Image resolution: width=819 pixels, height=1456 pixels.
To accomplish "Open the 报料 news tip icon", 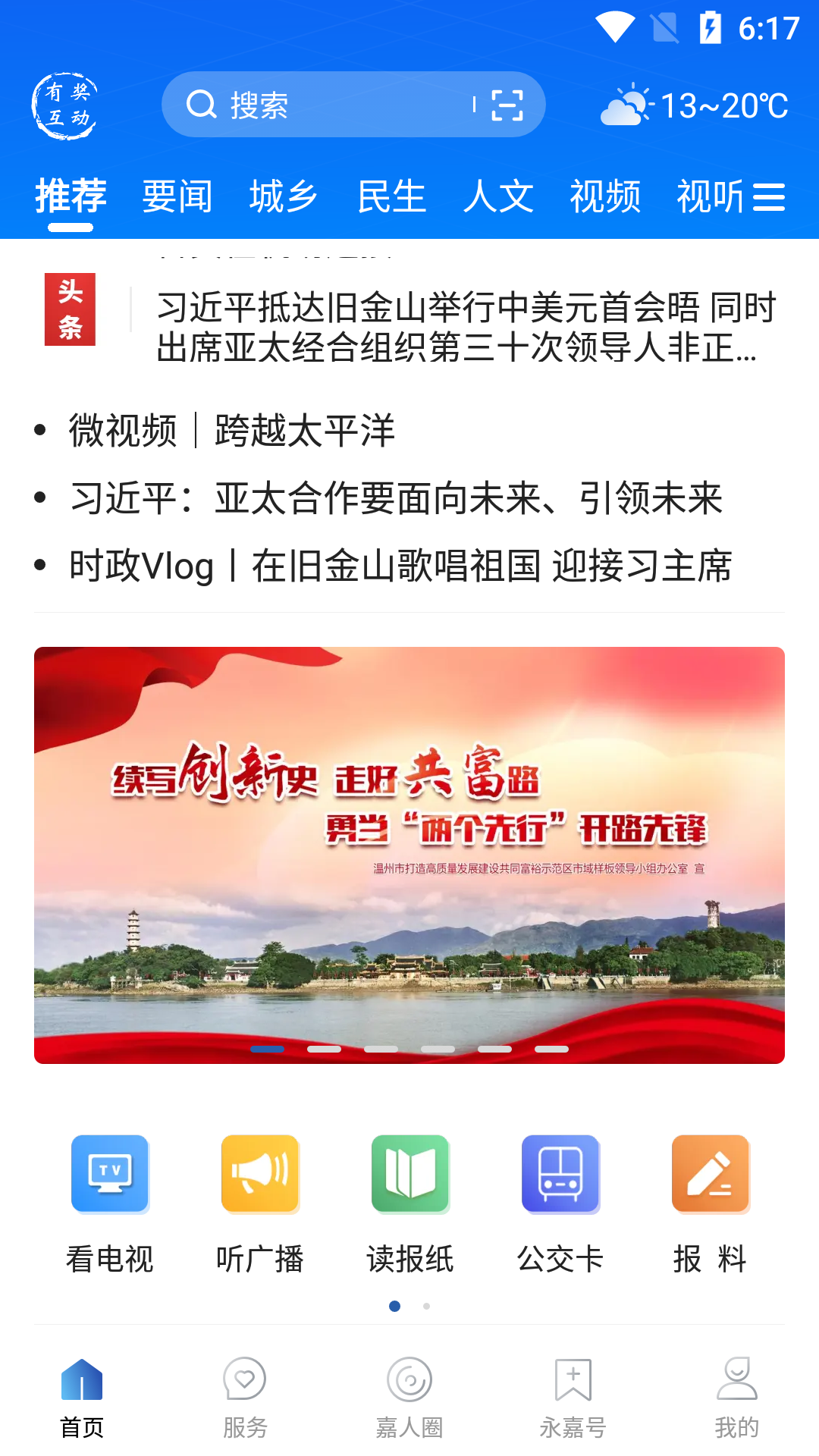I will click(x=710, y=1175).
